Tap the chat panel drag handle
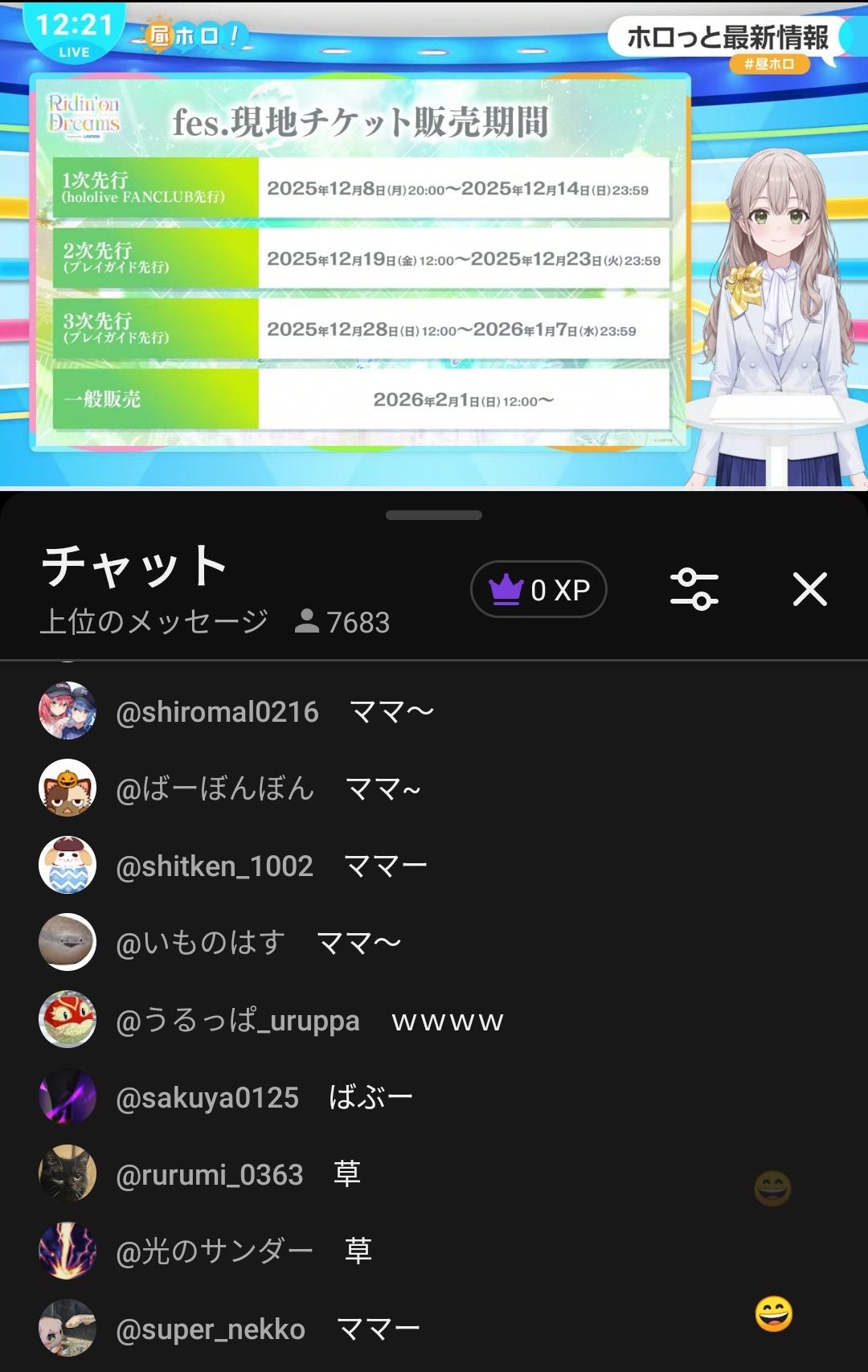Viewport: 868px width, 1372px height. coord(434,515)
